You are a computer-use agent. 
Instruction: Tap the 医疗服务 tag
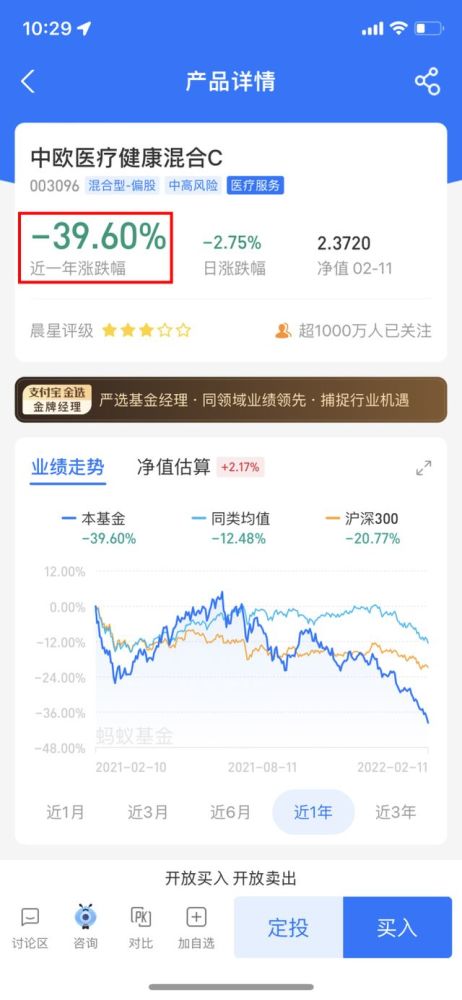[x=255, y=186]
